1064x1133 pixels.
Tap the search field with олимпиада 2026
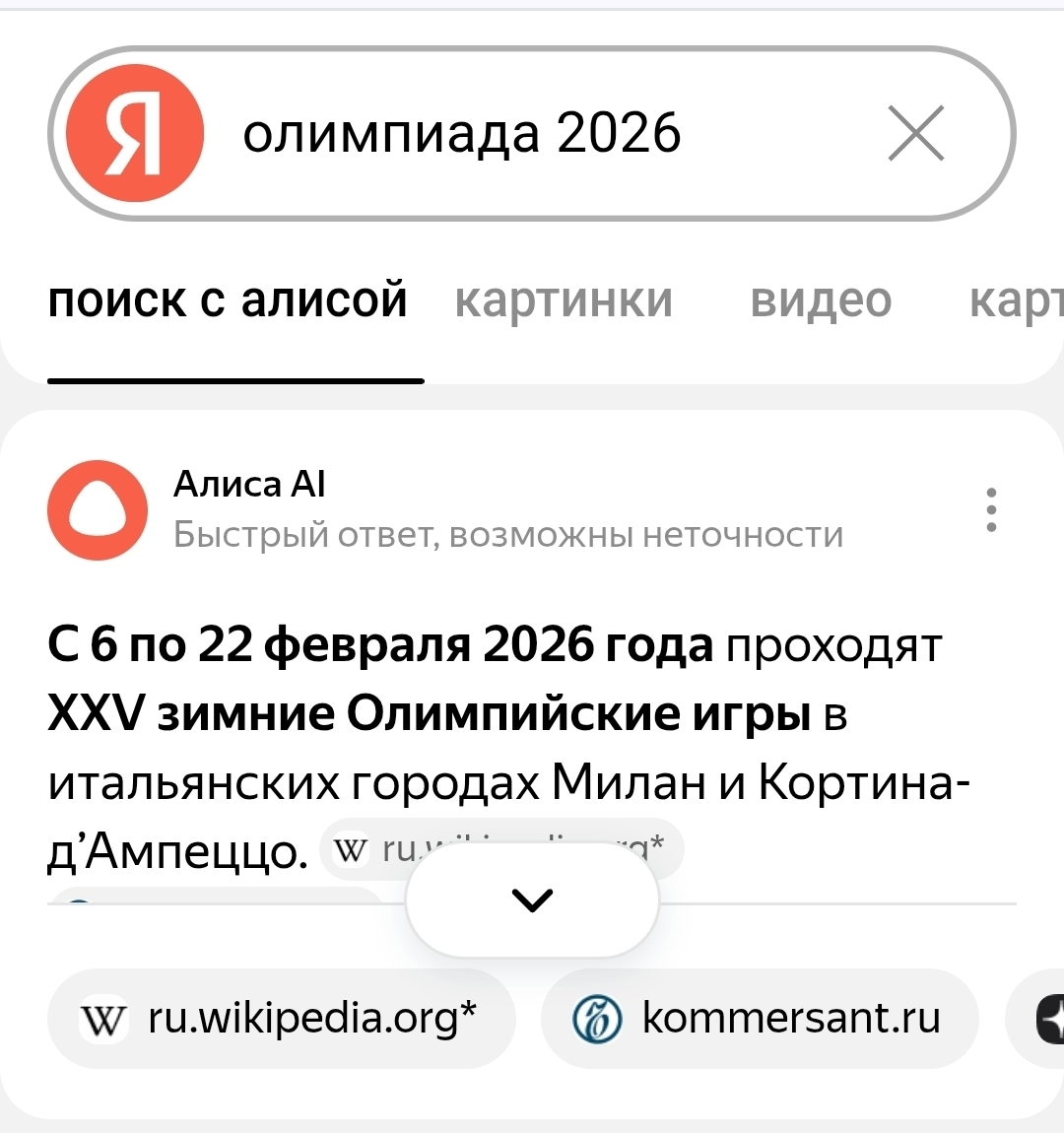(512, 134)
